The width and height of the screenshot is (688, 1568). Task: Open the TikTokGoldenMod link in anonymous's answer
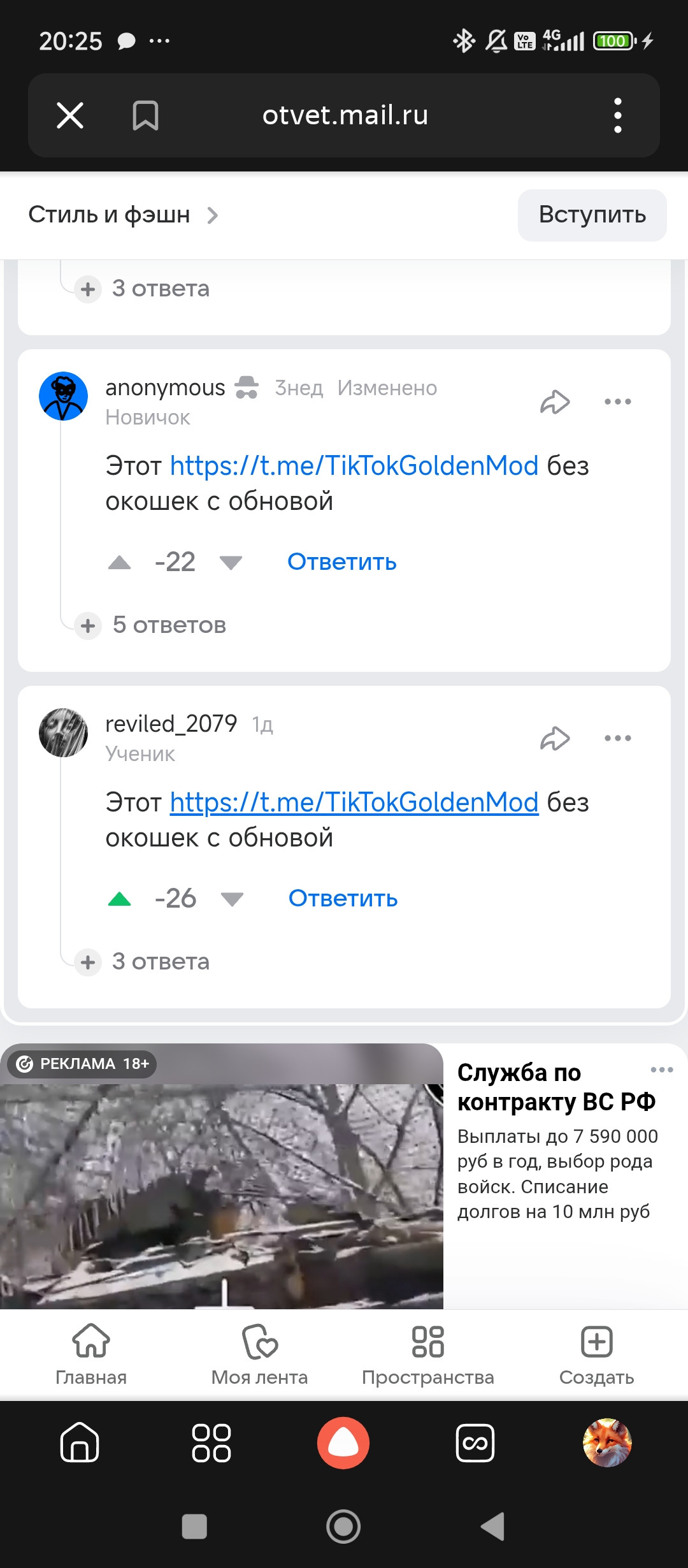point(354,466)
